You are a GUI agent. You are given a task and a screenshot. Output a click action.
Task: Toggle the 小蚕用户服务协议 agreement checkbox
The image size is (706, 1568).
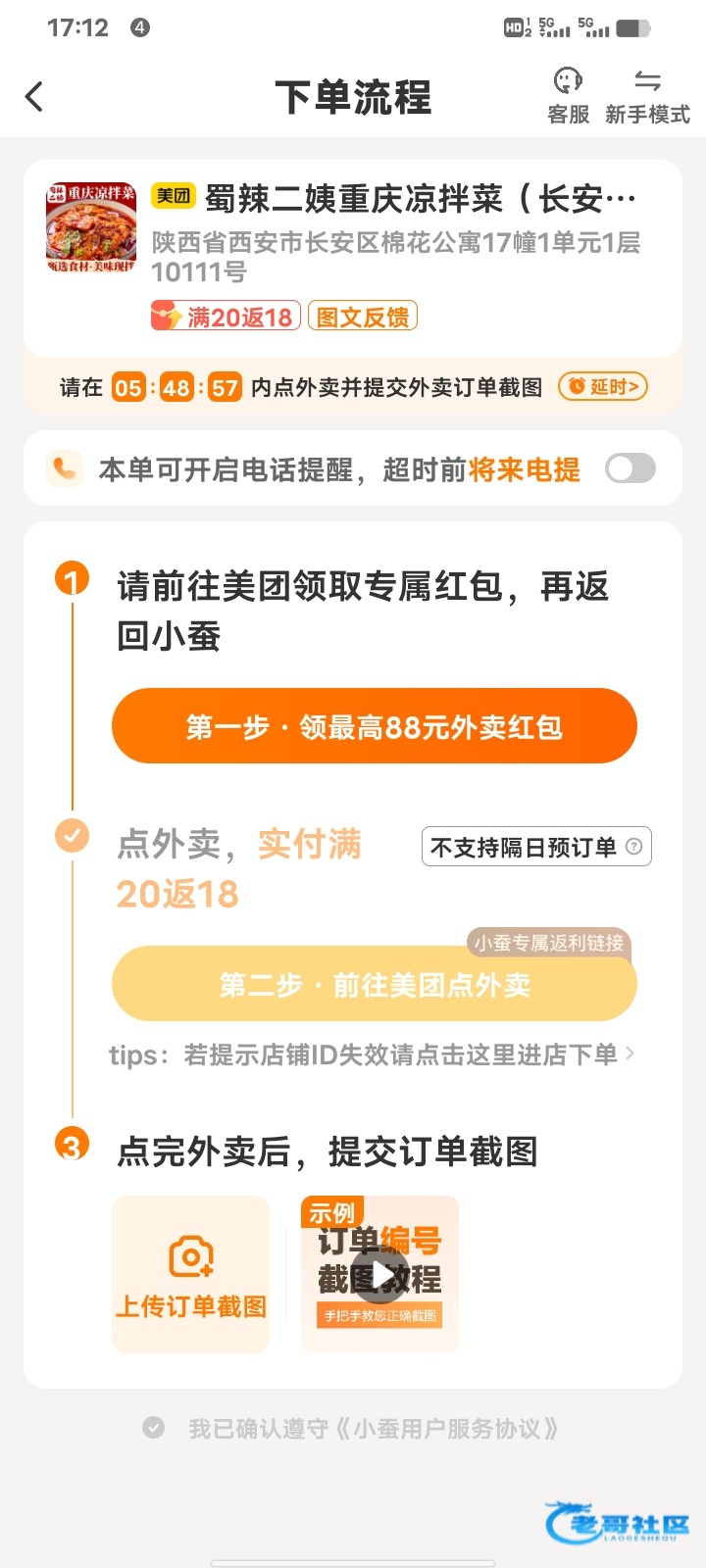(x=154, y=1428)
